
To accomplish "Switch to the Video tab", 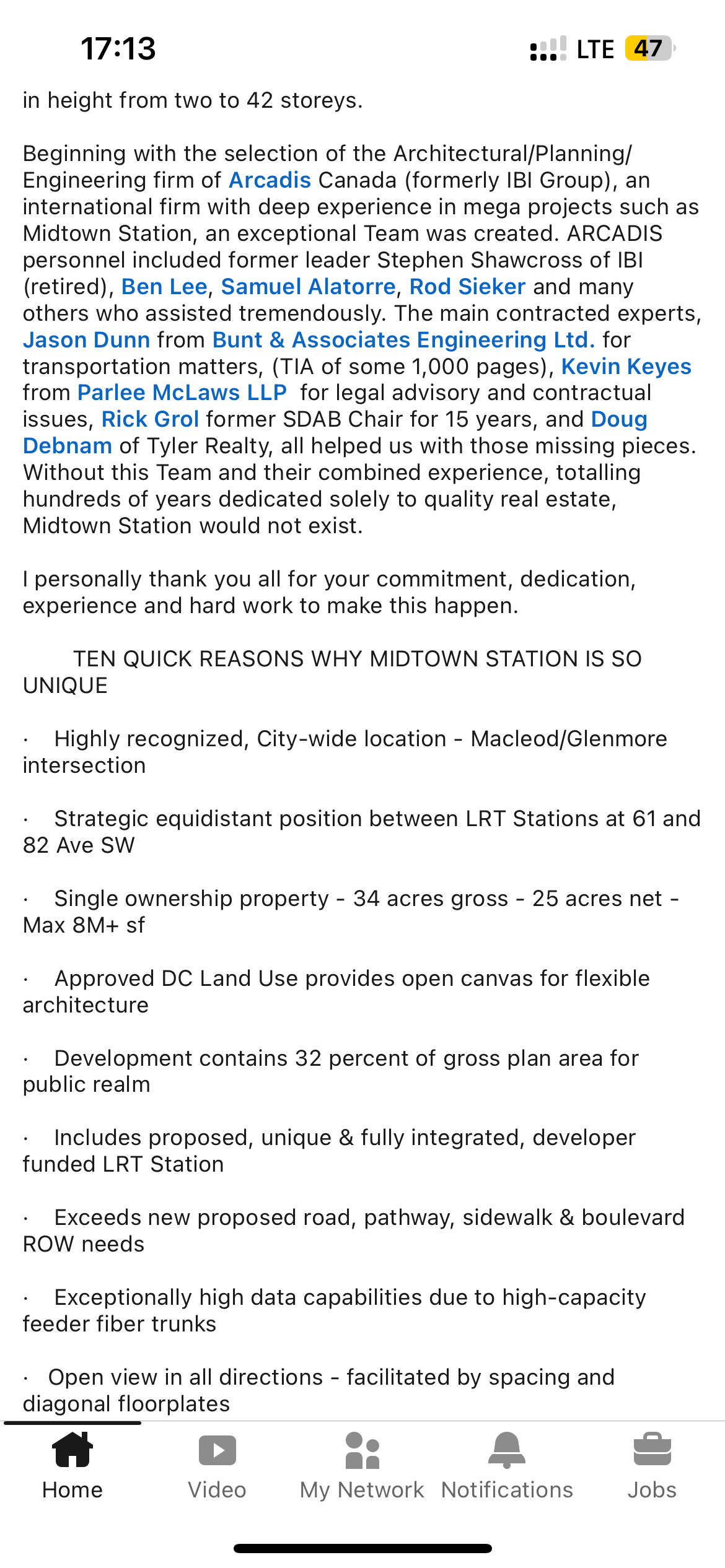I will [x=217, y=1465].
